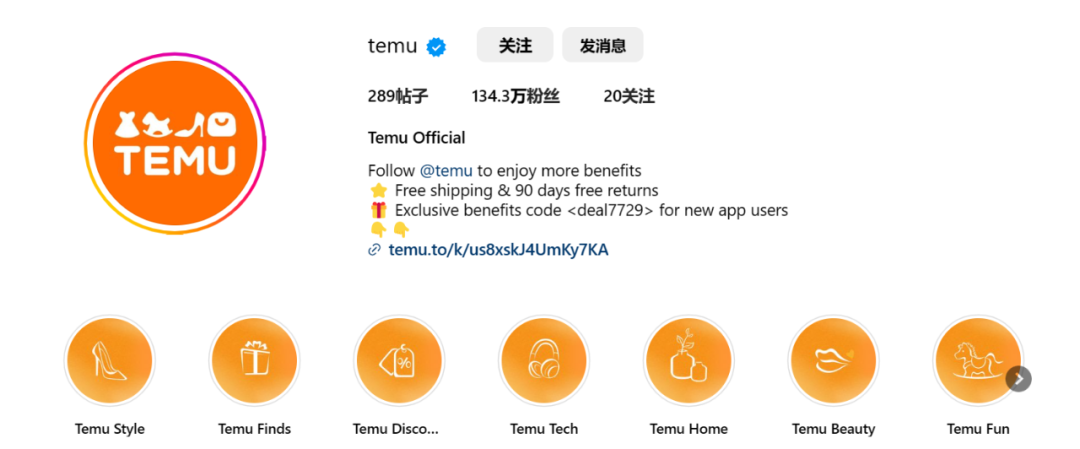Open the Temu Fun highlight
This screenshot has width=1080, height=449.
976,361
